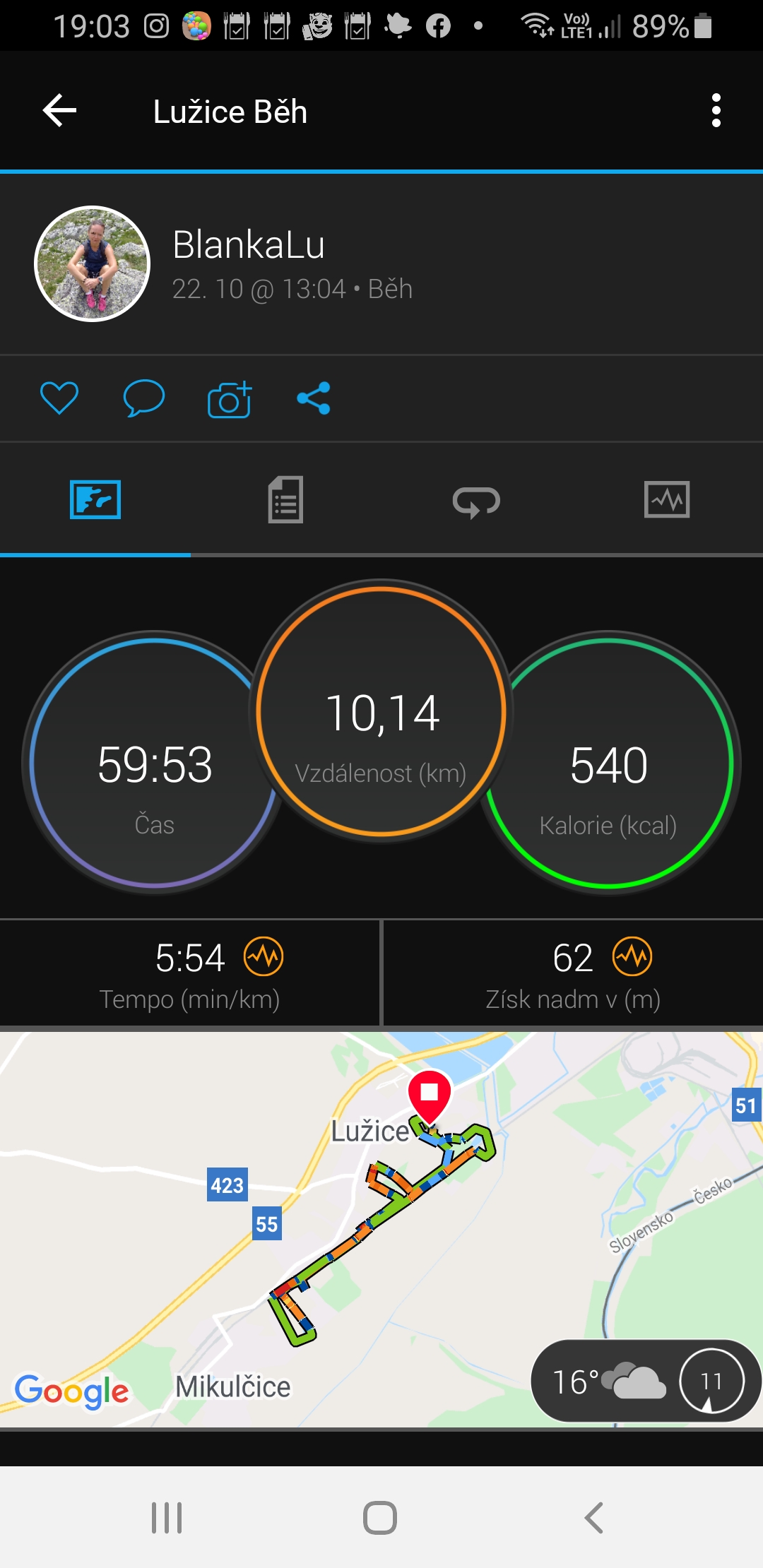Switch to the charts tab

[x=667, y=499]
